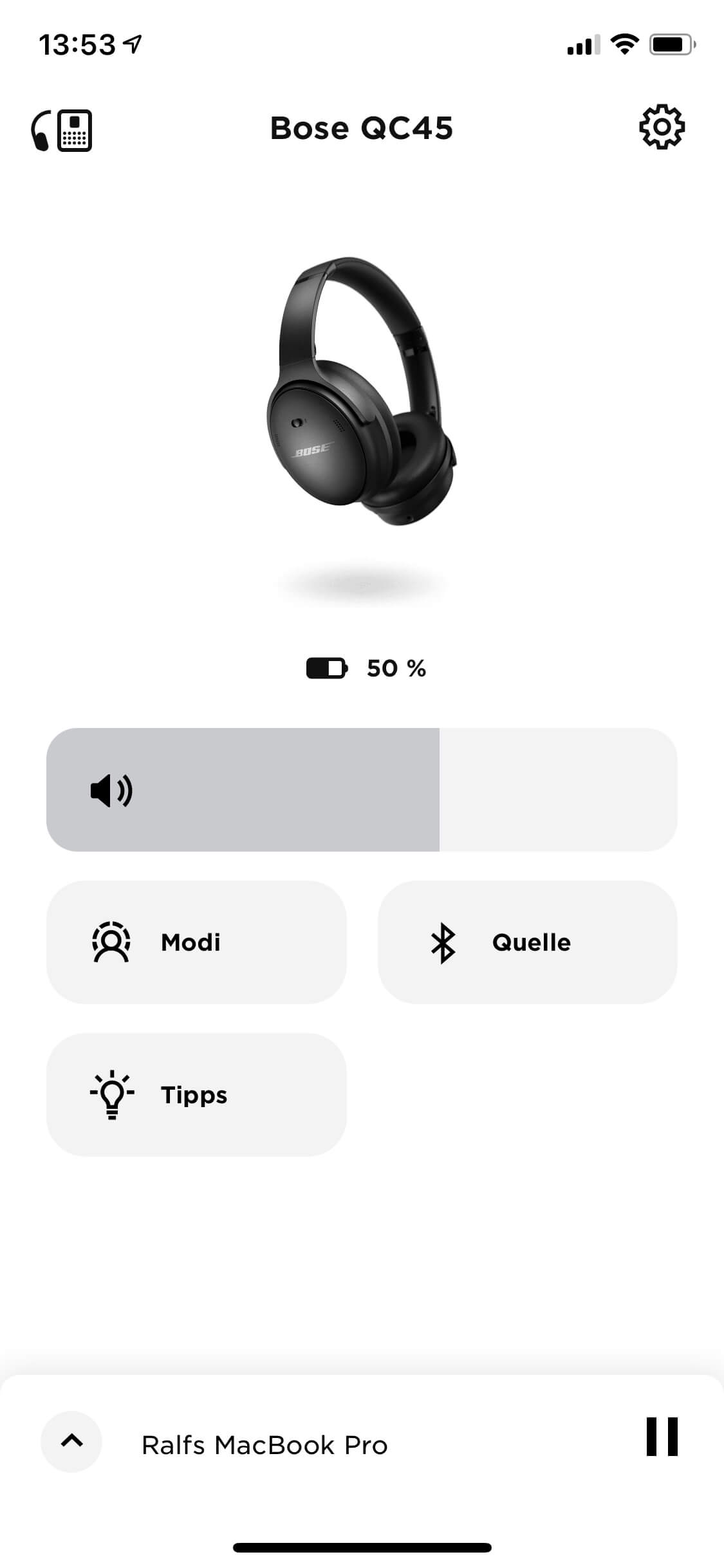Tap the volume slider bar
This screenshot has width=724, height=1568.
[362, 790]
